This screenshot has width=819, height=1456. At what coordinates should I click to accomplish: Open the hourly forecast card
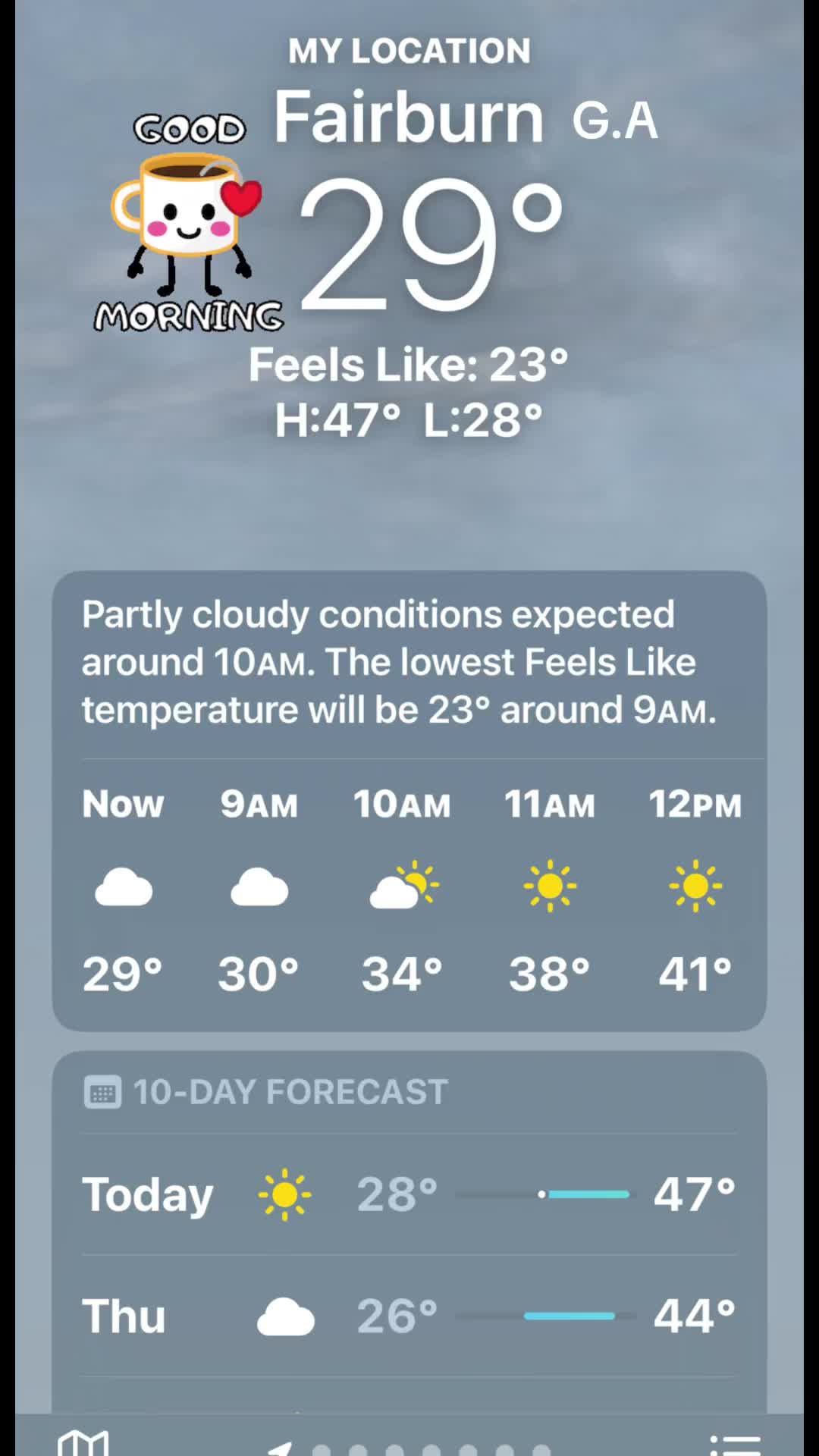[409, 801]
